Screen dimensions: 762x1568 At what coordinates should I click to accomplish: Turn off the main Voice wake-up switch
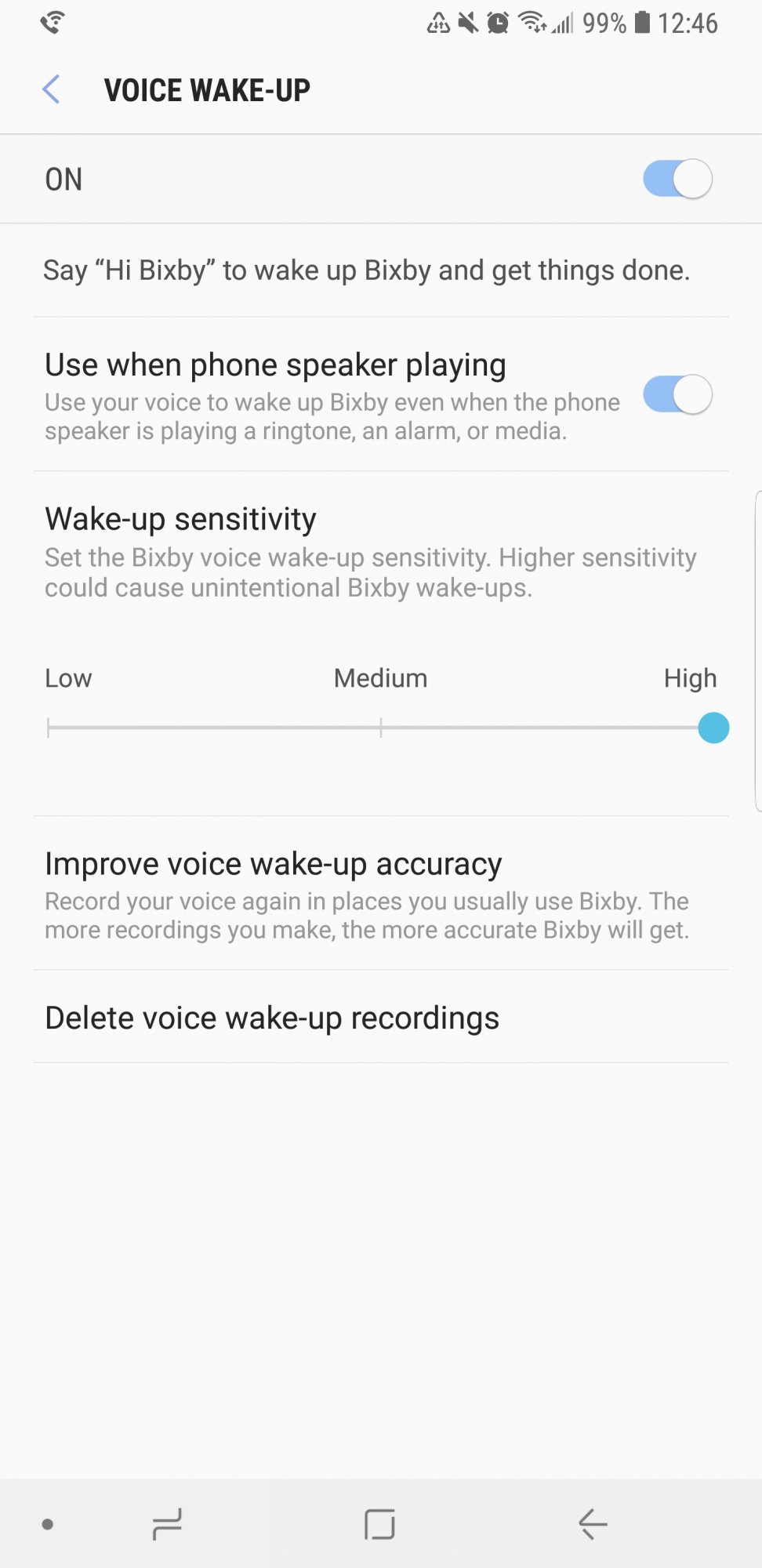click(677, 180)
